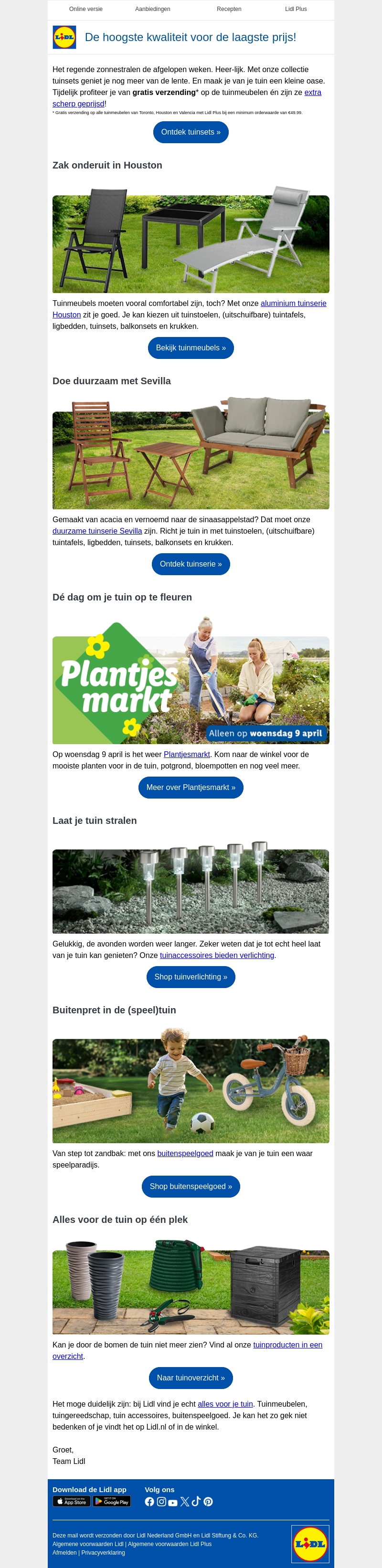Screen dimensions: 382x1568
Task: Tap Afmelden to unsubscribe
Action: coord(64,1552)
